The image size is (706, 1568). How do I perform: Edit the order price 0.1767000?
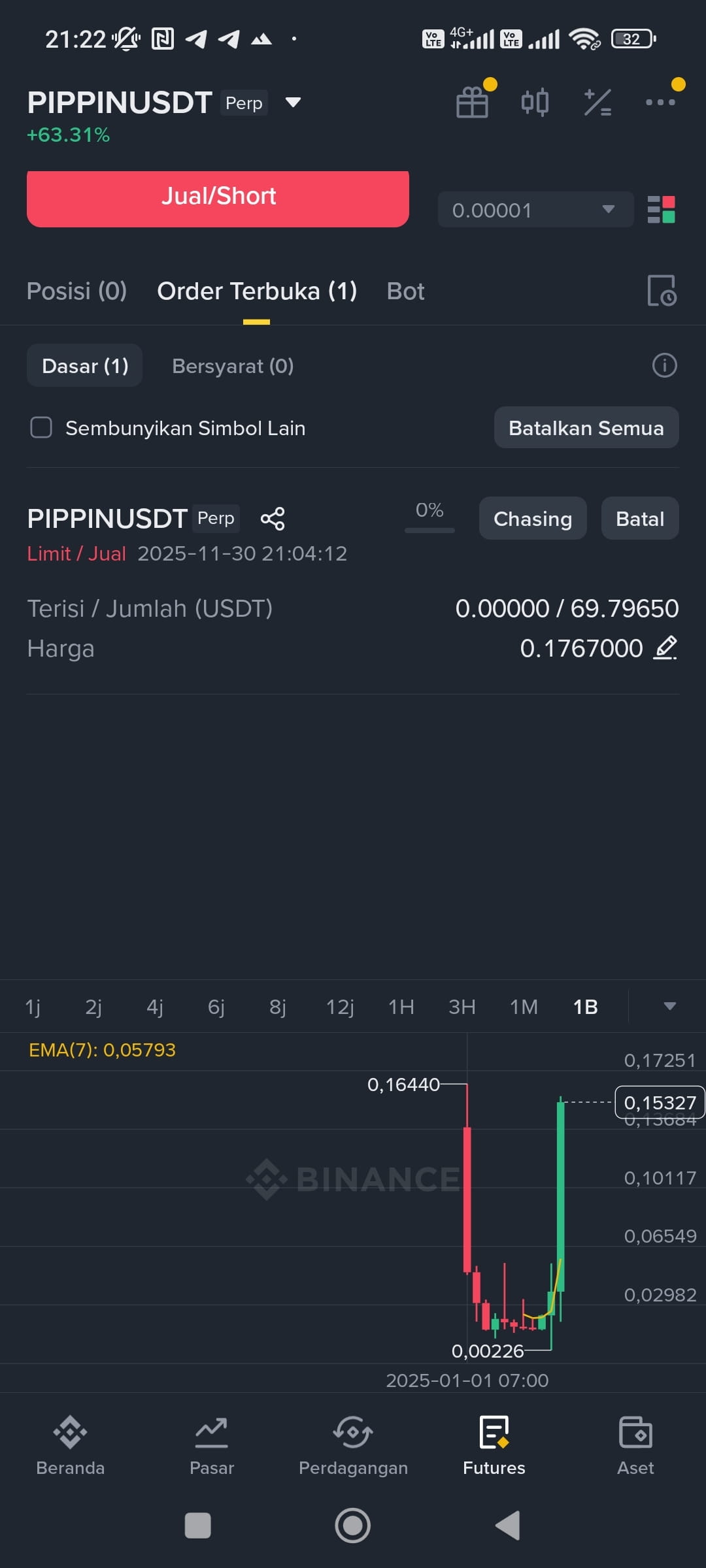(665, 648)
